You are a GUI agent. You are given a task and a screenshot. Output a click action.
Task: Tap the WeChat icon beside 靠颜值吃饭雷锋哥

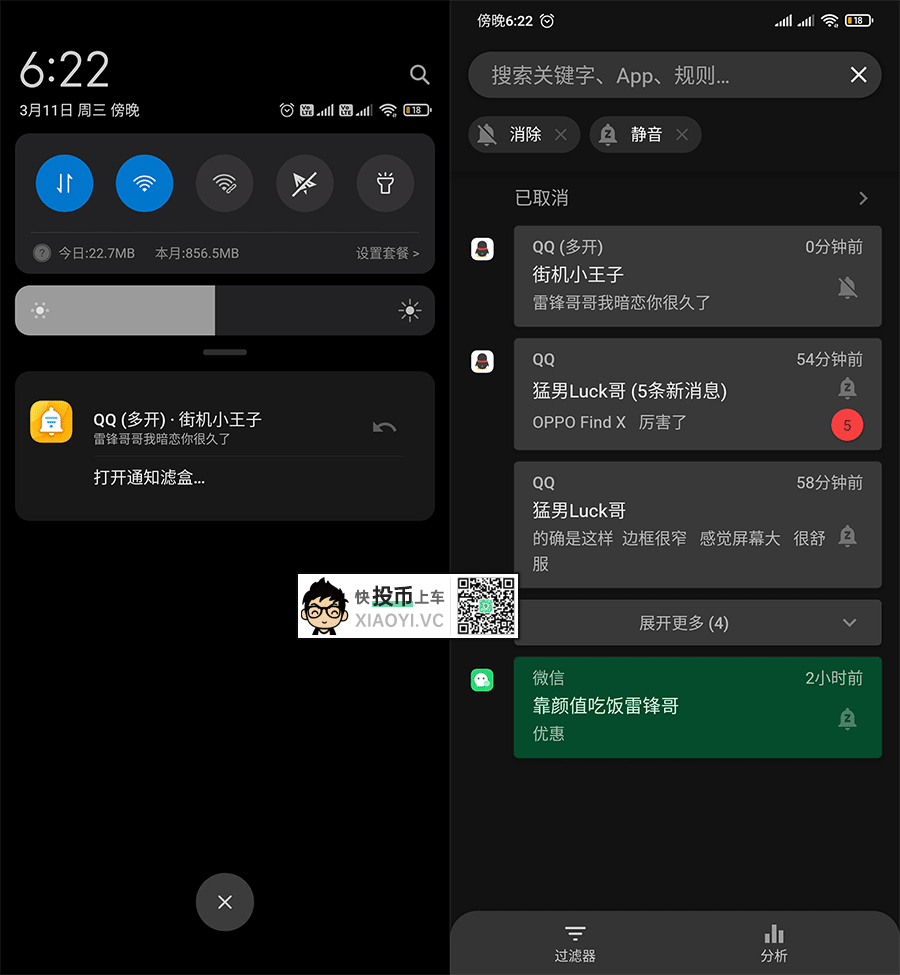(x=482, y=680)
